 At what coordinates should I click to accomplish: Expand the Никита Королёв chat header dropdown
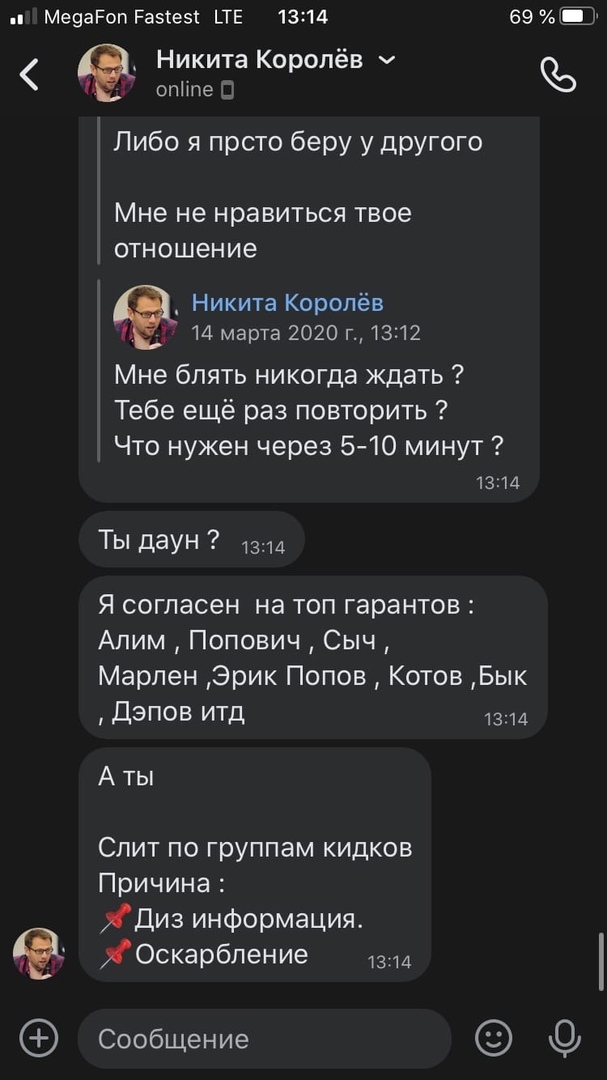(x=388, y=61)
